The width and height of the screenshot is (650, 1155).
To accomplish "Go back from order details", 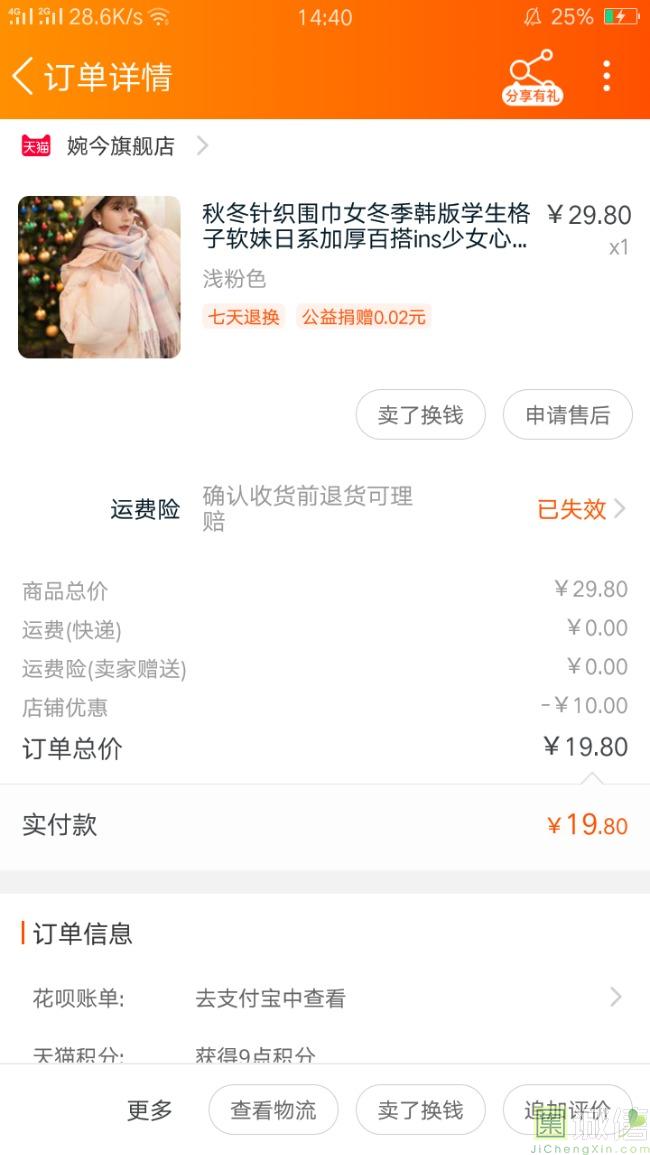I will click(24, 76).
